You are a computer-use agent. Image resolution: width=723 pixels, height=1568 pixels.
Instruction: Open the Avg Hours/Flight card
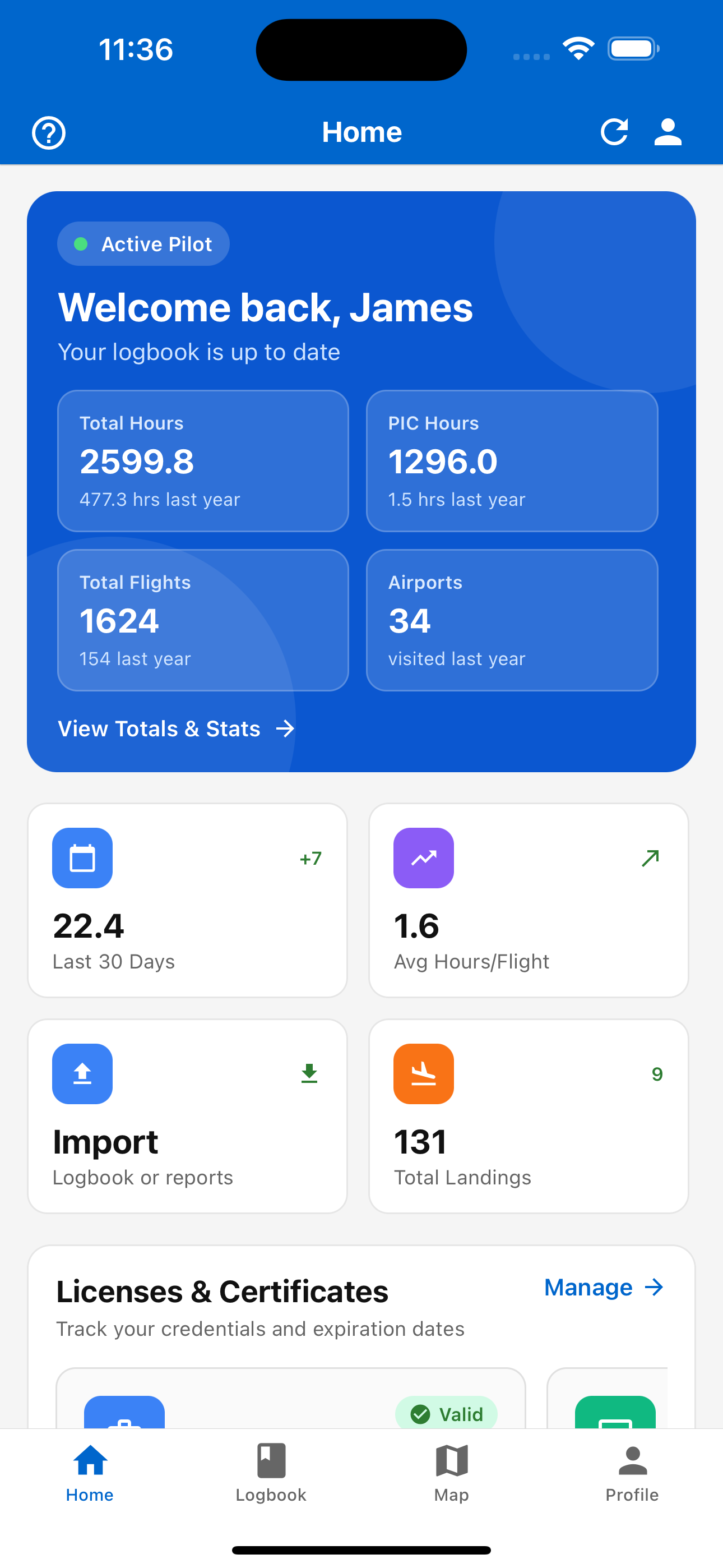[x=529, y=900]
